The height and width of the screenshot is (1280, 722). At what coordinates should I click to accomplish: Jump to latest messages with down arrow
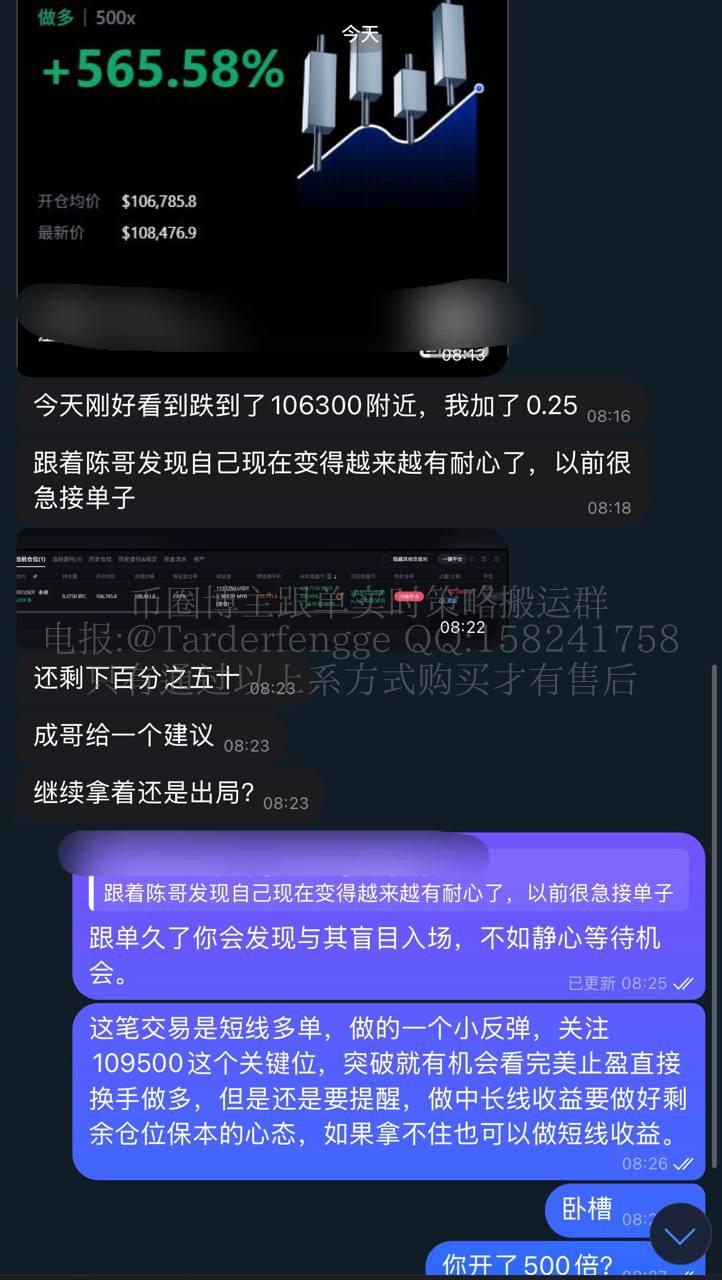click(x=680, y=1236)
